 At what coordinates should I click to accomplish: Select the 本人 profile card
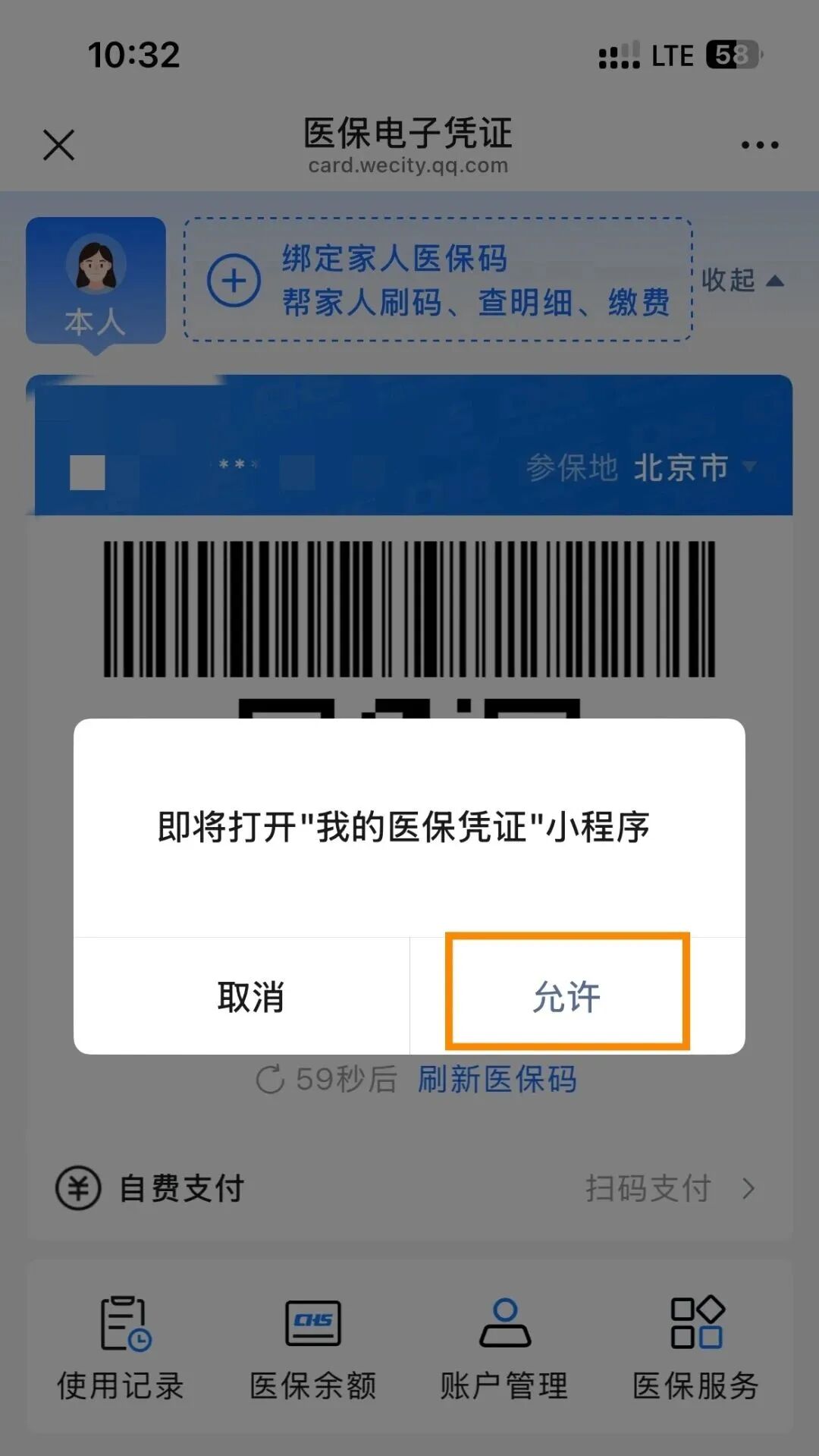click(96, 281)
